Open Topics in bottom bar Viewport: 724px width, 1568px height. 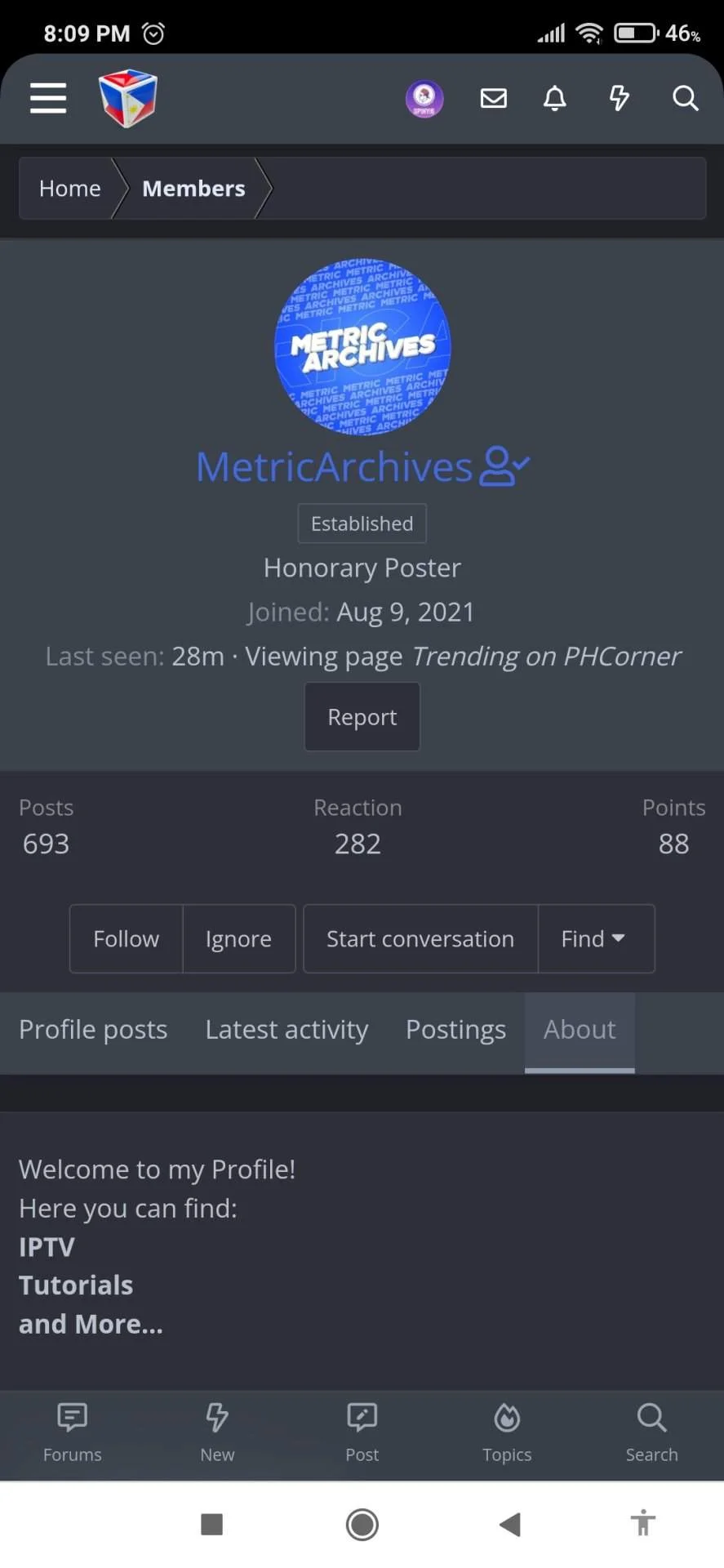coord(507,1433)
